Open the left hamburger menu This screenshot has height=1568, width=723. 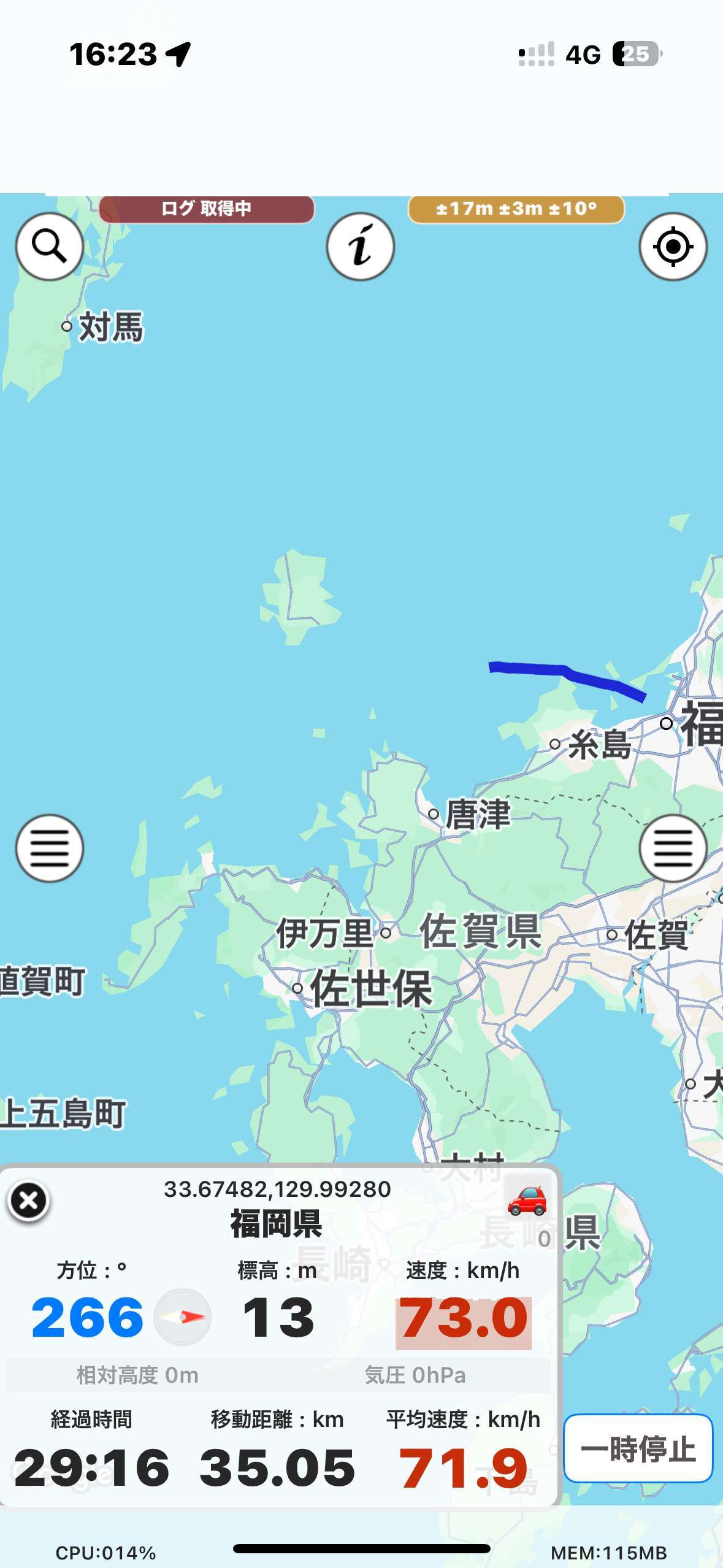pyautogui.click(x=49, y=848)
